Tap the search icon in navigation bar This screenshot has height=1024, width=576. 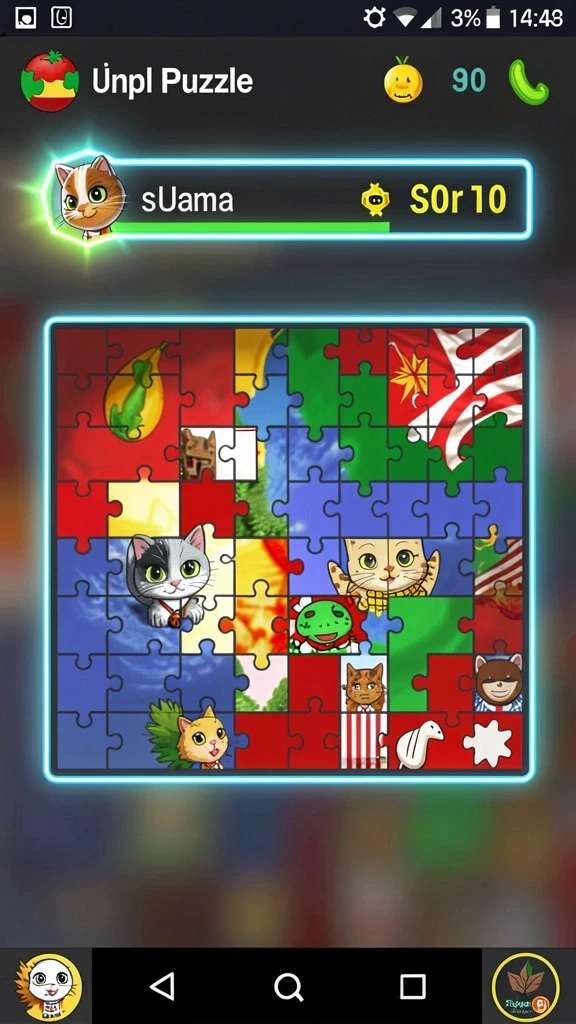(288, 986)
